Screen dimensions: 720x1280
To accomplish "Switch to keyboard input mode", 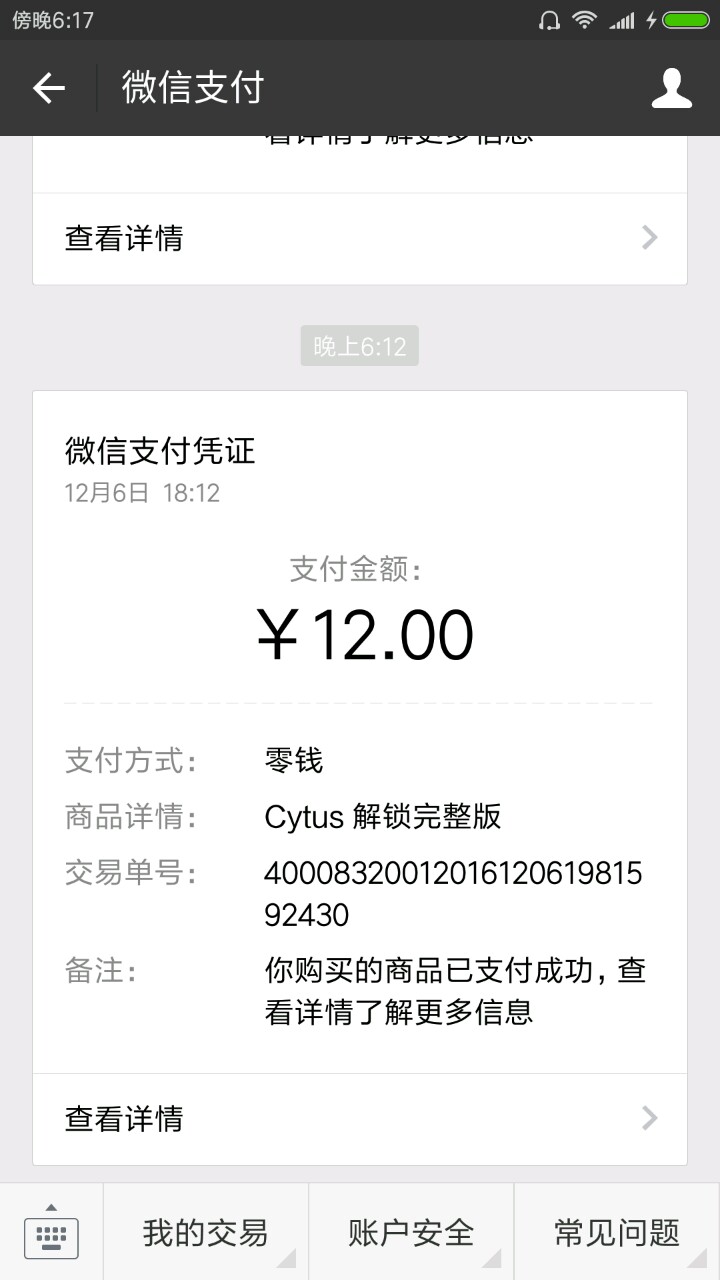I will [51, 1232].
